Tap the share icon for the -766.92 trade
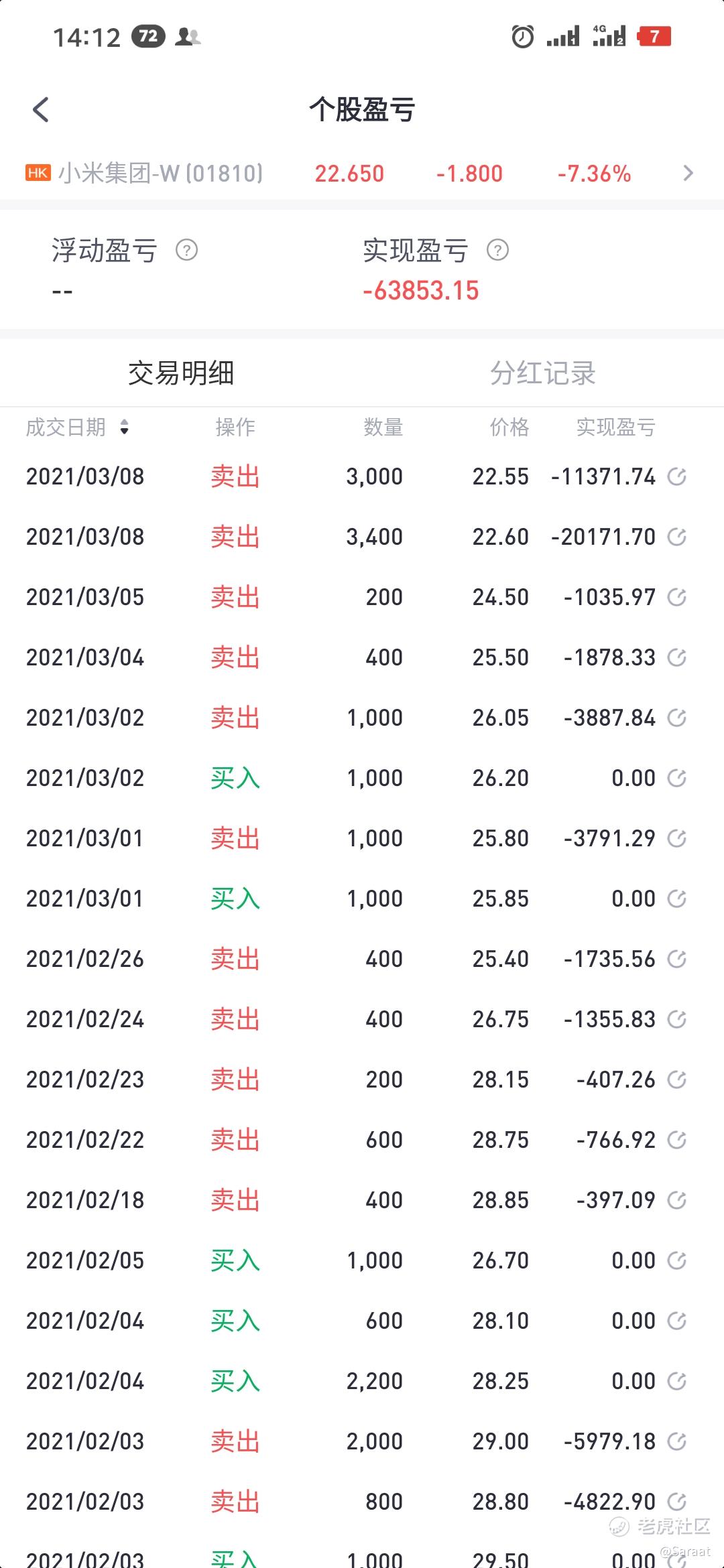This screenshot has width=724, height=1568. [x=677, y=1140]
